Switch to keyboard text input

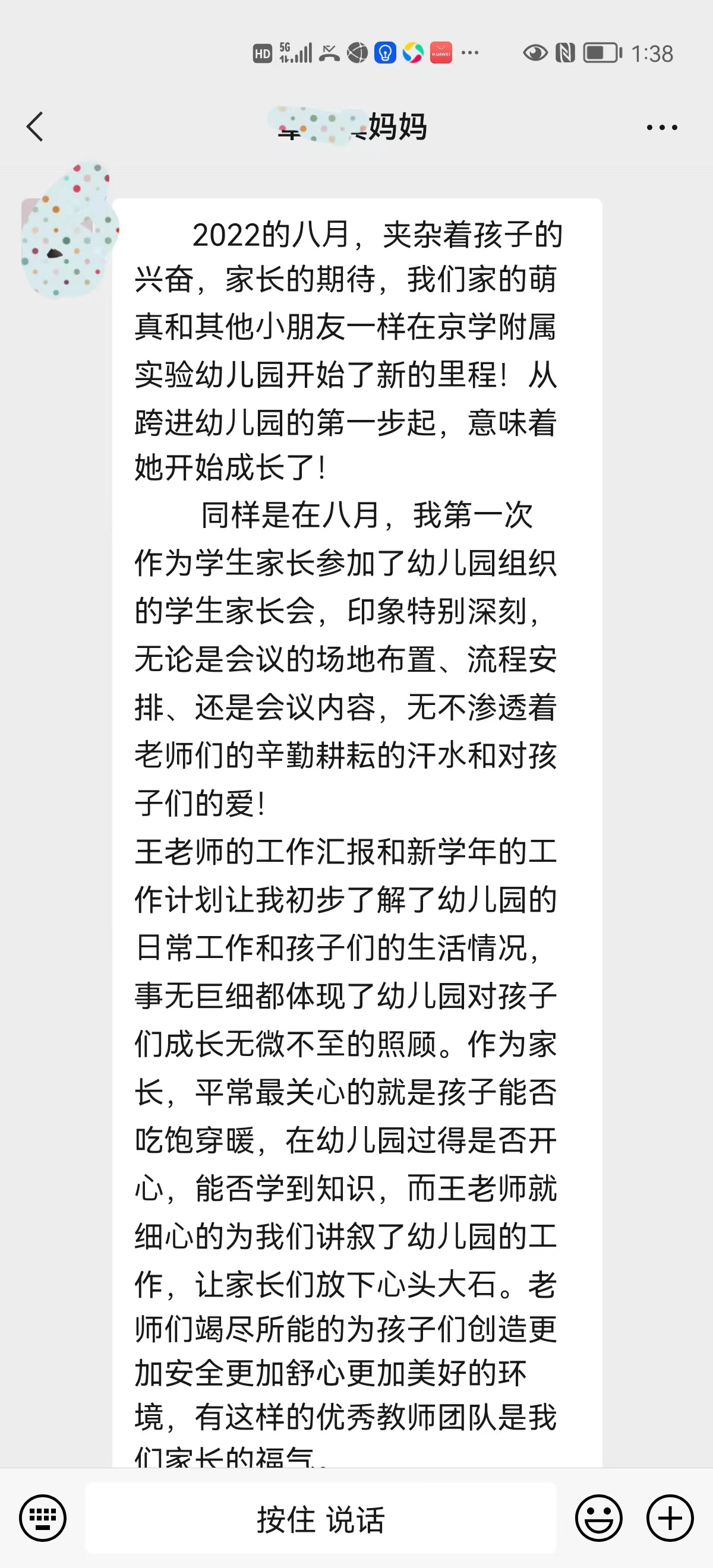click(x=43, y=1518)
